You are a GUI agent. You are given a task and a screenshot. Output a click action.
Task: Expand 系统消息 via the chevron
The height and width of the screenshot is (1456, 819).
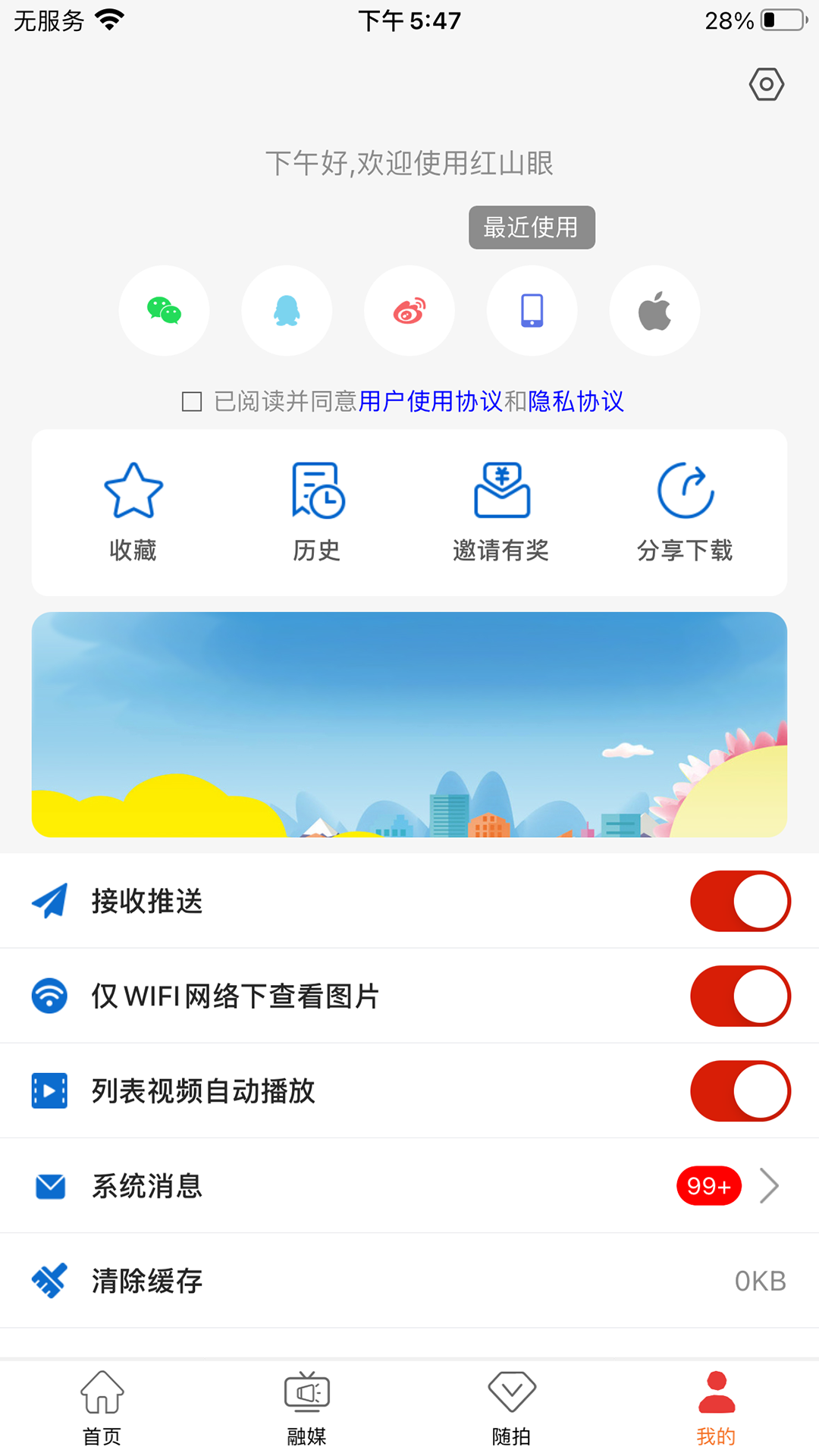click(770, 1185)
